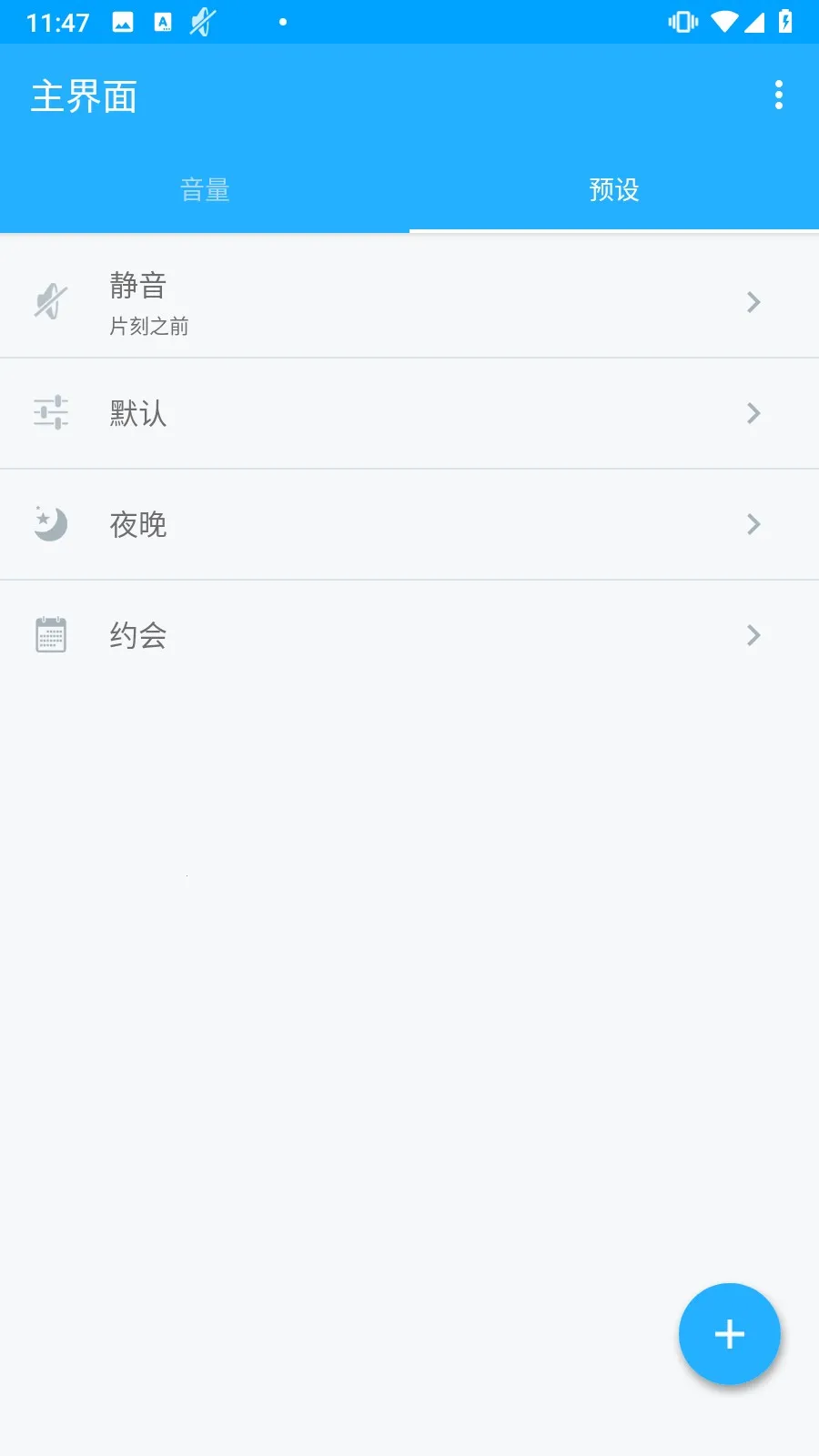Click the sliders icon beside 默认 preset
819x1456 pixels.
point(52,412)
